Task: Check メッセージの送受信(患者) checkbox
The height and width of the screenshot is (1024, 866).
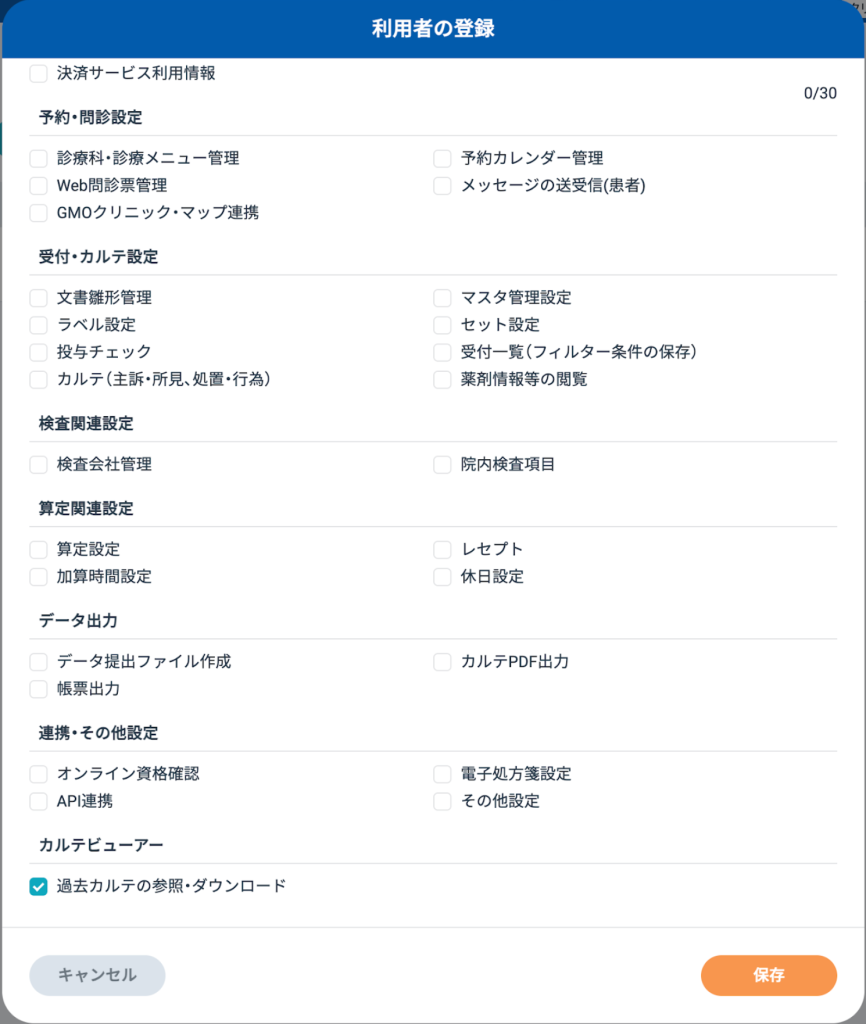Action: pos(443,185)
